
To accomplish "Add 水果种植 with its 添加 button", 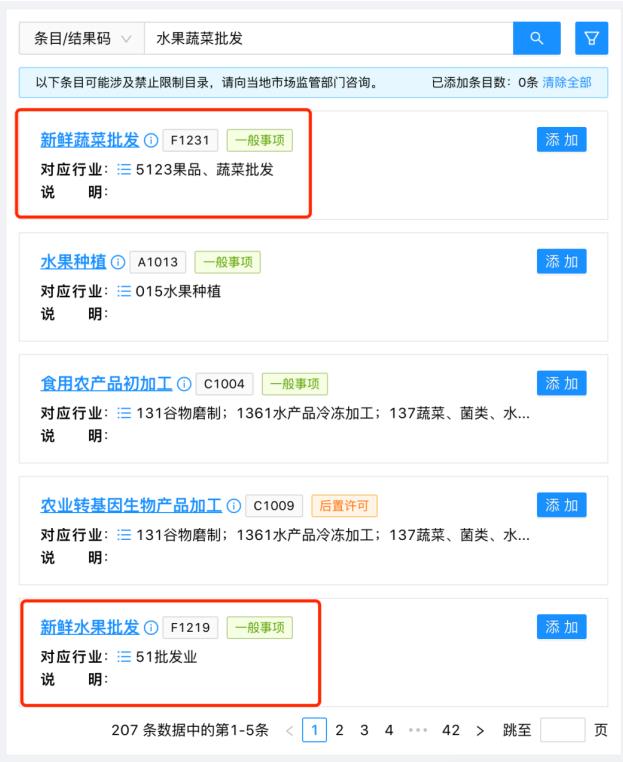I will pos(562,262).
